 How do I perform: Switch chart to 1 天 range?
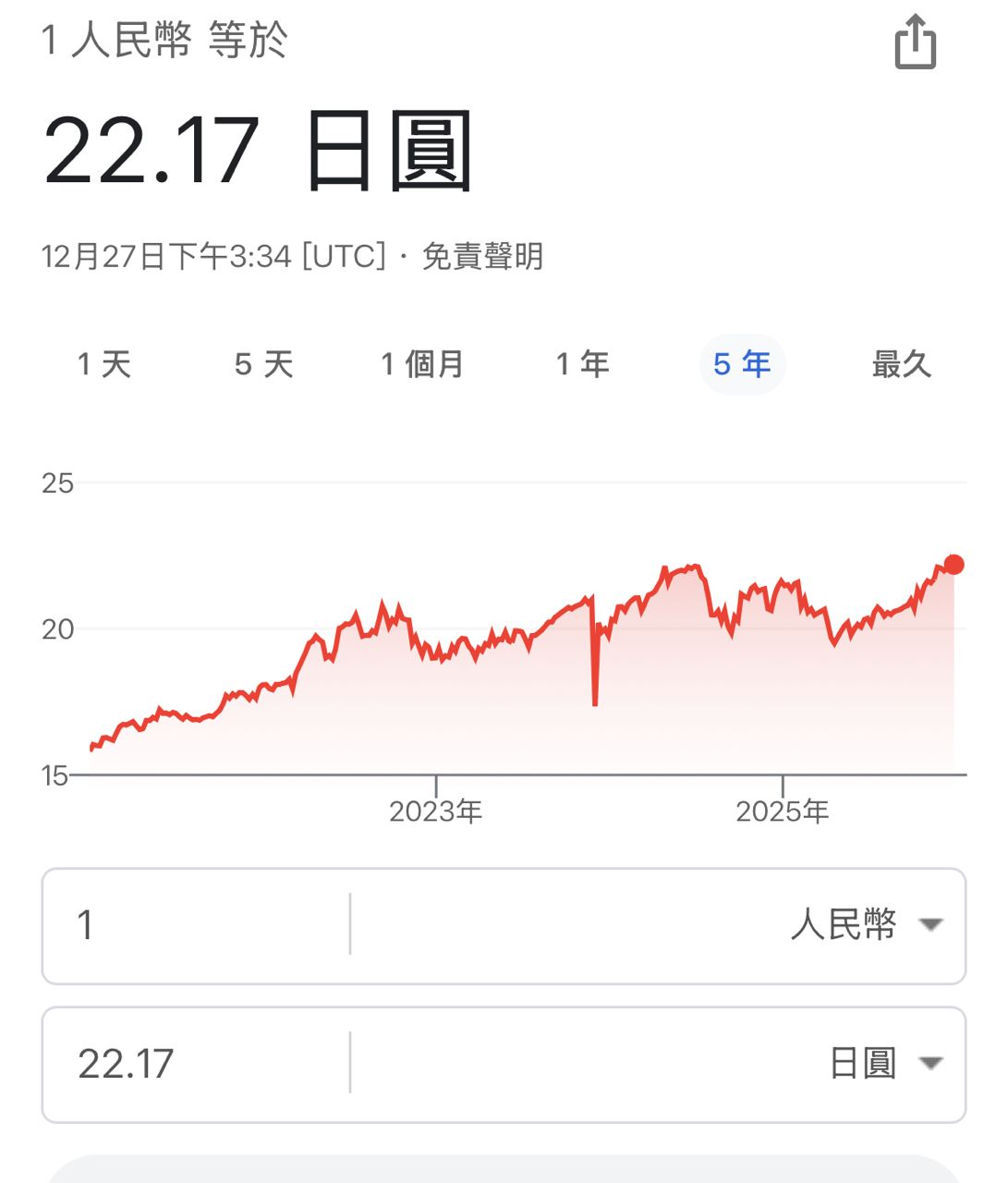(104, 364)
